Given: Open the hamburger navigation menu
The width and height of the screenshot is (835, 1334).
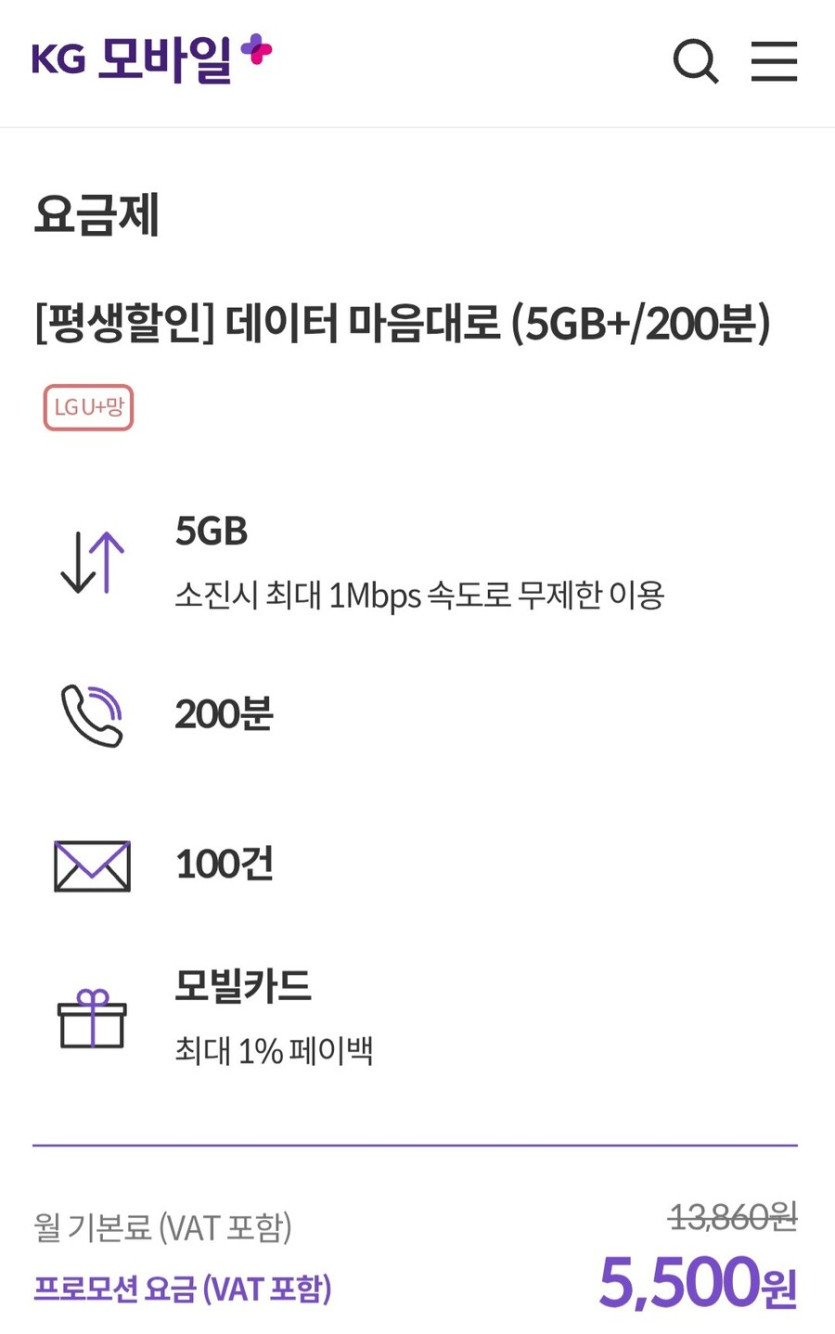Looking at the screenshot, I should pos(773,62).
